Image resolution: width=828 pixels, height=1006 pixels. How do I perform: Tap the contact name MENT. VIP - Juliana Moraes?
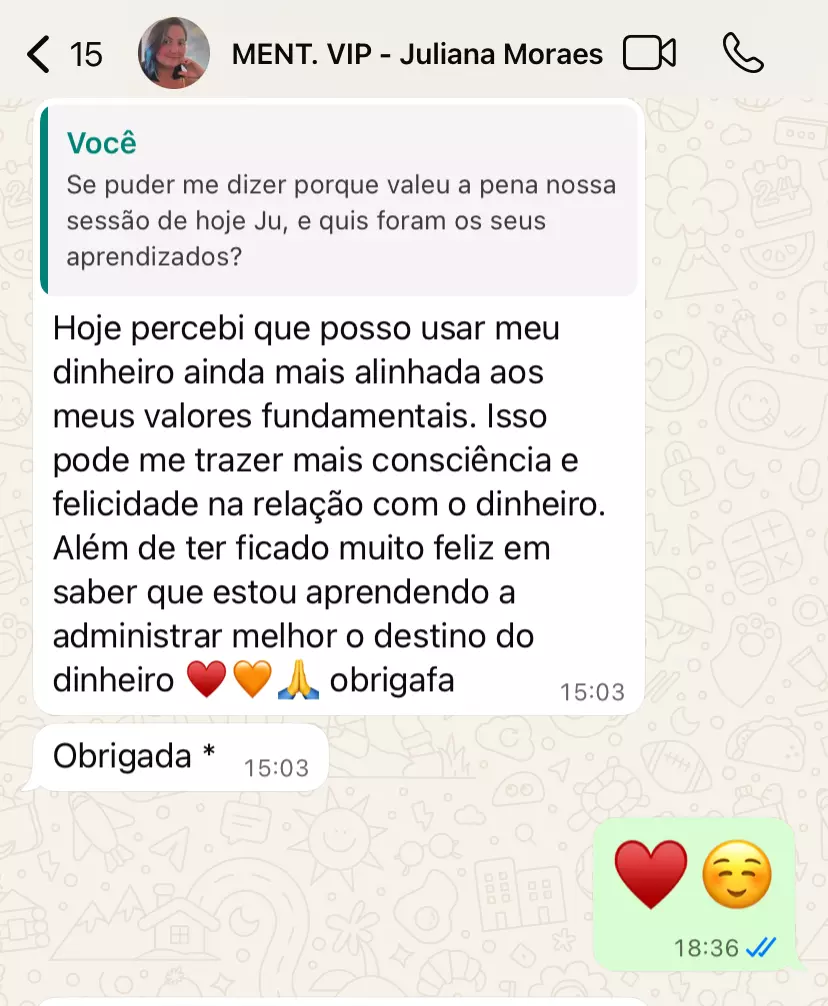(415, 54)
